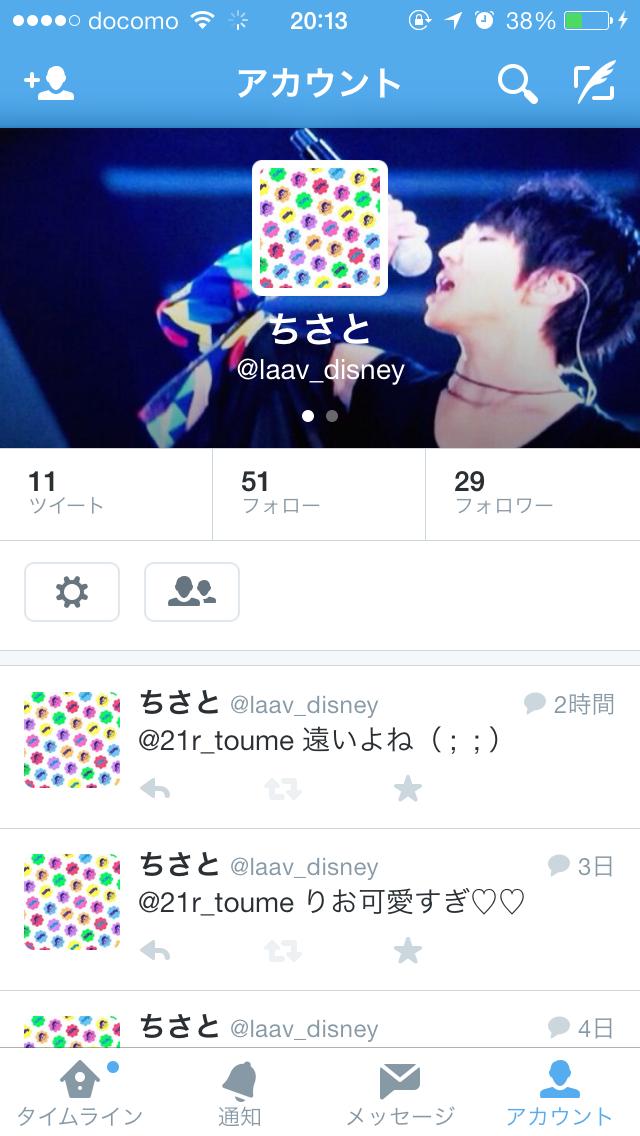The width and height of the screenshot is (640, 1136).
Task: Favorite the りお可愛すぎ tweet
Action: 407,950
